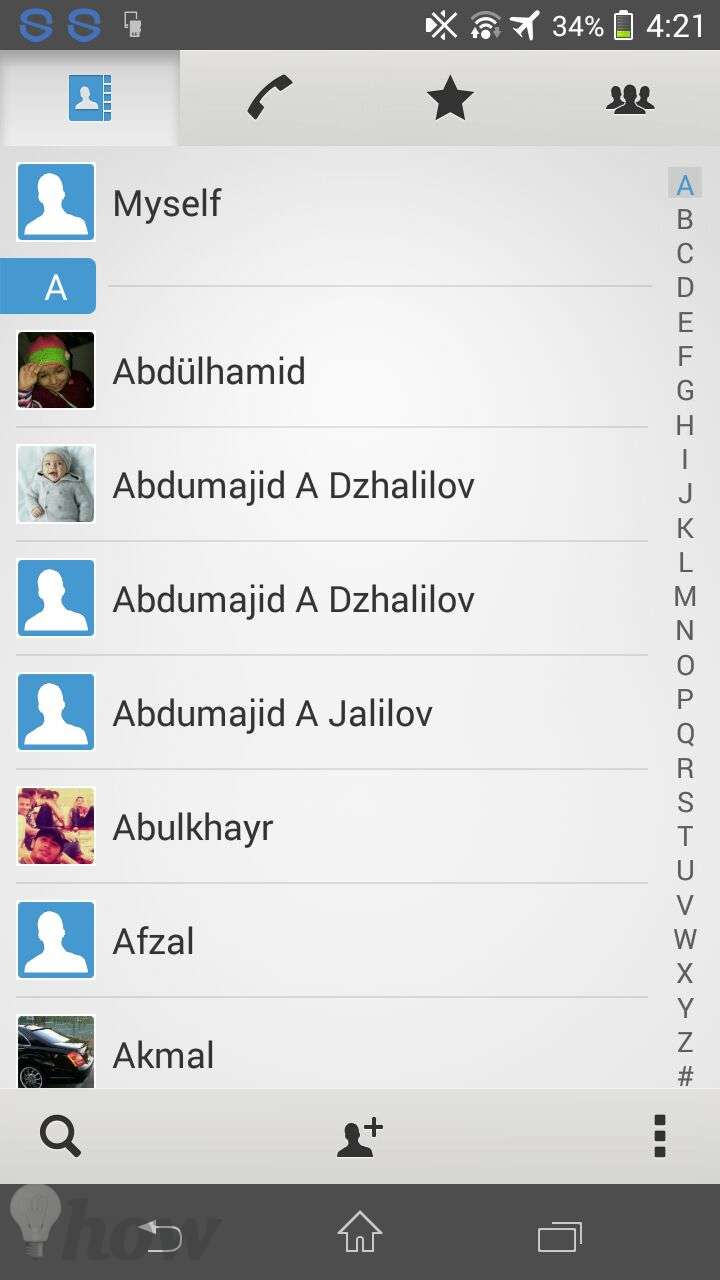Open the favorites star tab
Image resolution: width=720 pixels, height=1280 pixels.
[450, 98]
